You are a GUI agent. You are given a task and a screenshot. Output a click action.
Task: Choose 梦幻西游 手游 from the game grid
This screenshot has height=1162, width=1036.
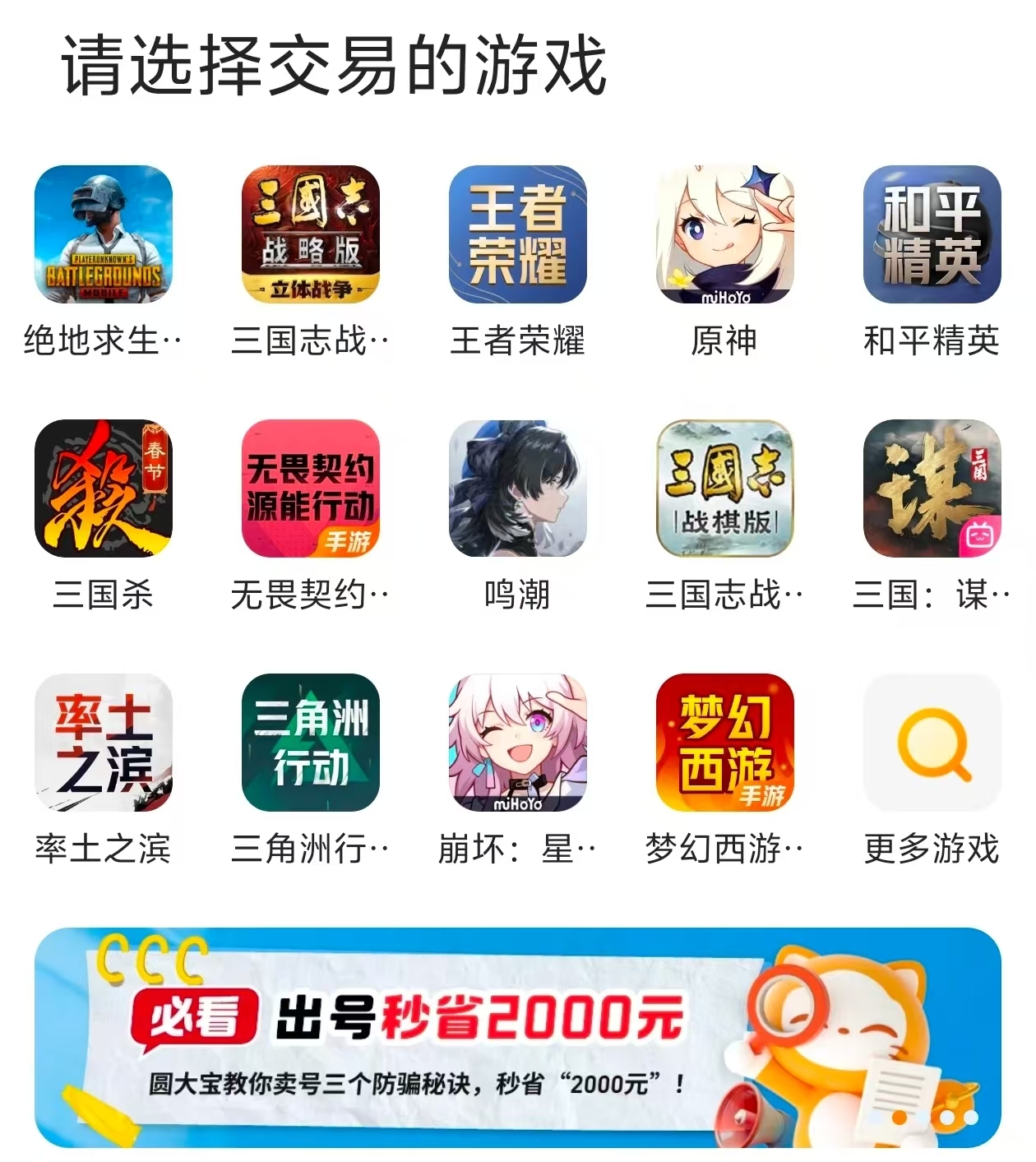(725, 743)
